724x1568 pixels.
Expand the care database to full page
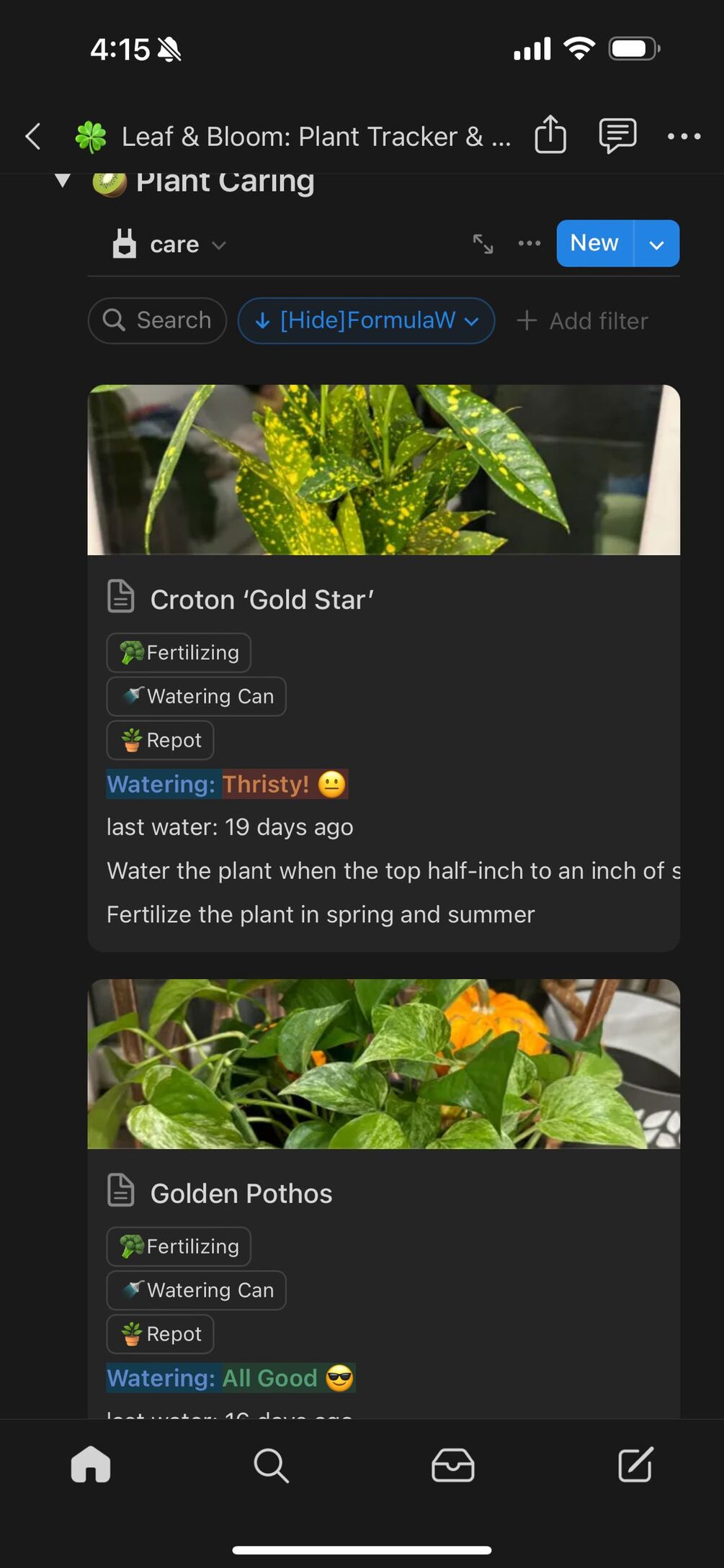click(483, 244)
